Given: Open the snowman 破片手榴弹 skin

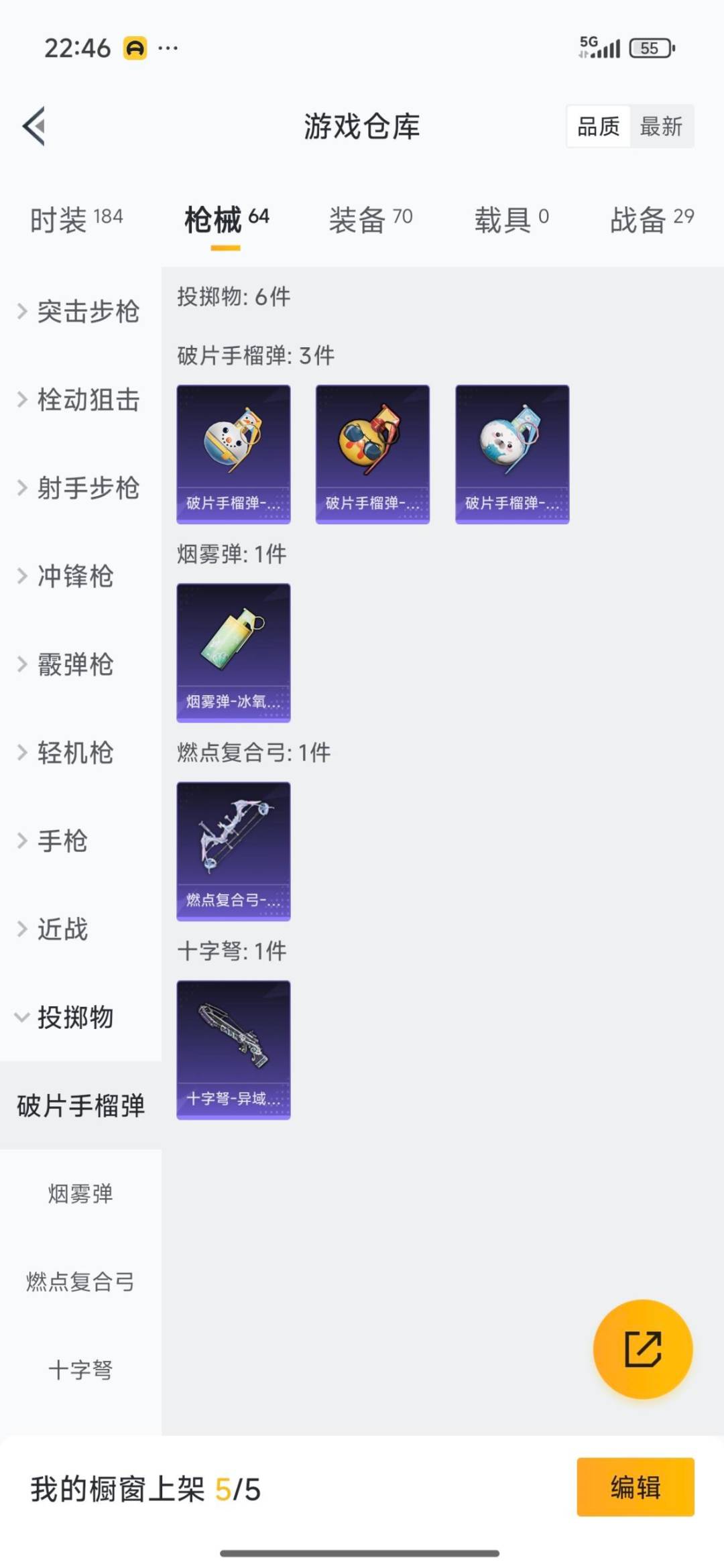Looking at the screenshot, I should (x=233, y=454).
